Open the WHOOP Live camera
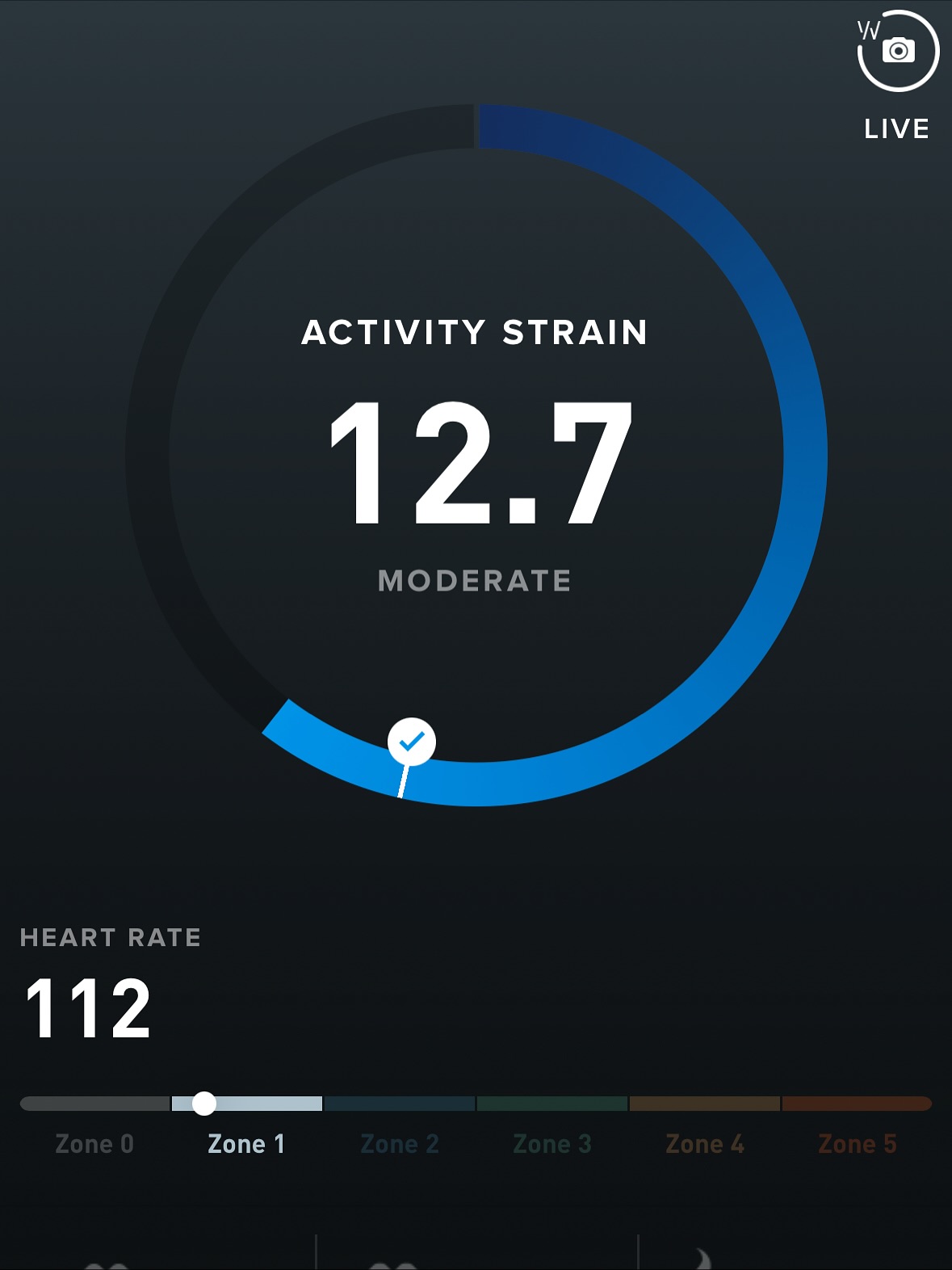Image resolution: width=952 pixels, height=1270 pixels. coord(897,52)
